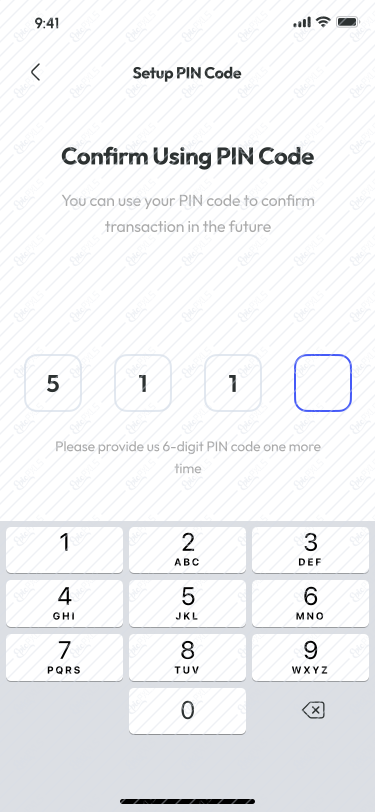Enter digit 2 on the keypad
This screenshot has height=812, width=375.
(x=188, y=550)
